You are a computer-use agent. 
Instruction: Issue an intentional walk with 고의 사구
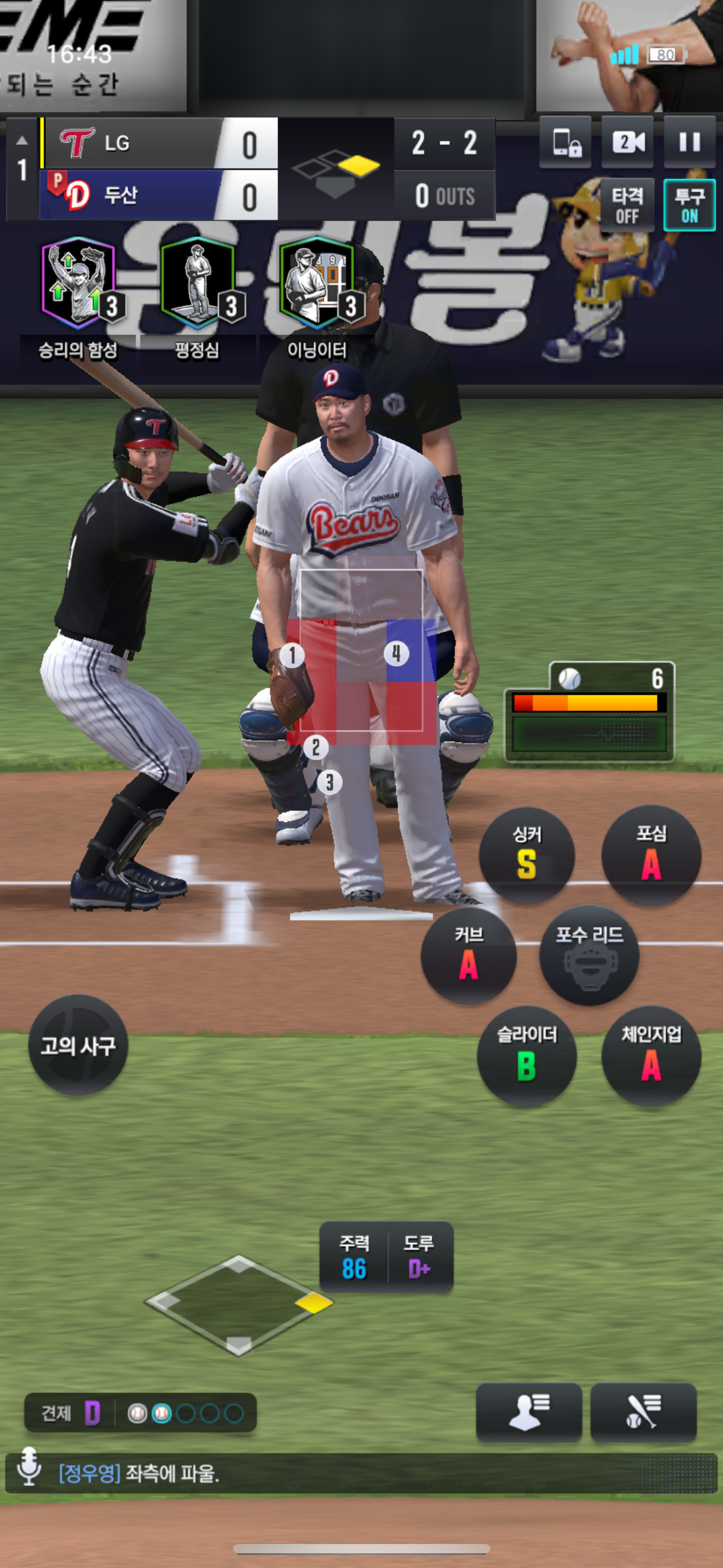click(x=78, y=1045)
